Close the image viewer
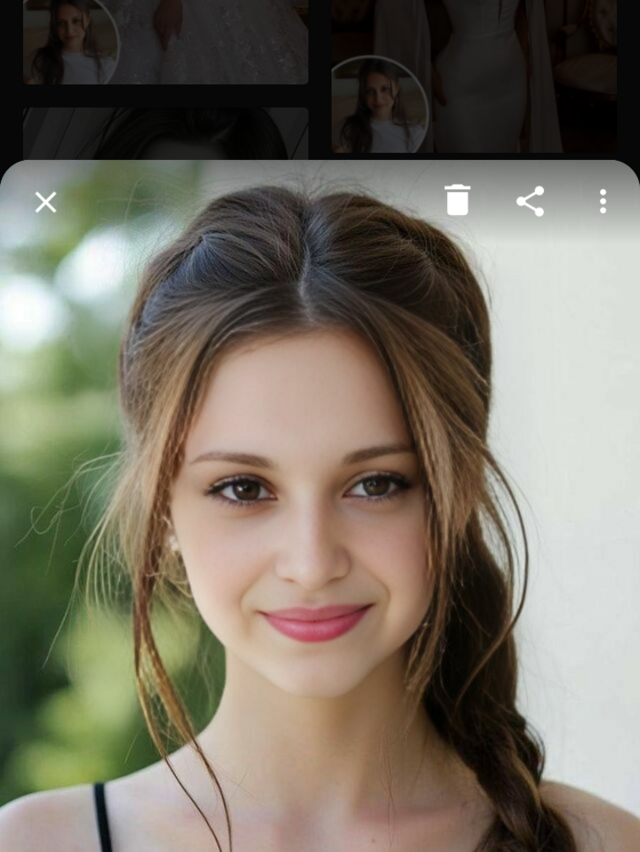Image resolution: width=640 pixels, height=852 pixels. [46, 202]
